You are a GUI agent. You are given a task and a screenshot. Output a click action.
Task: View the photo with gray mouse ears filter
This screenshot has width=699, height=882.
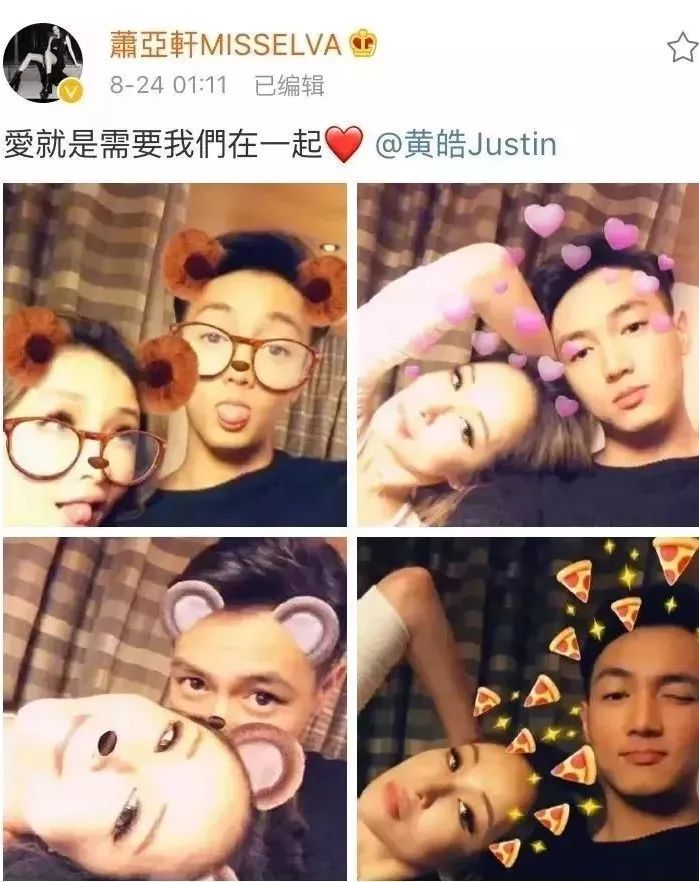(175, 708)
